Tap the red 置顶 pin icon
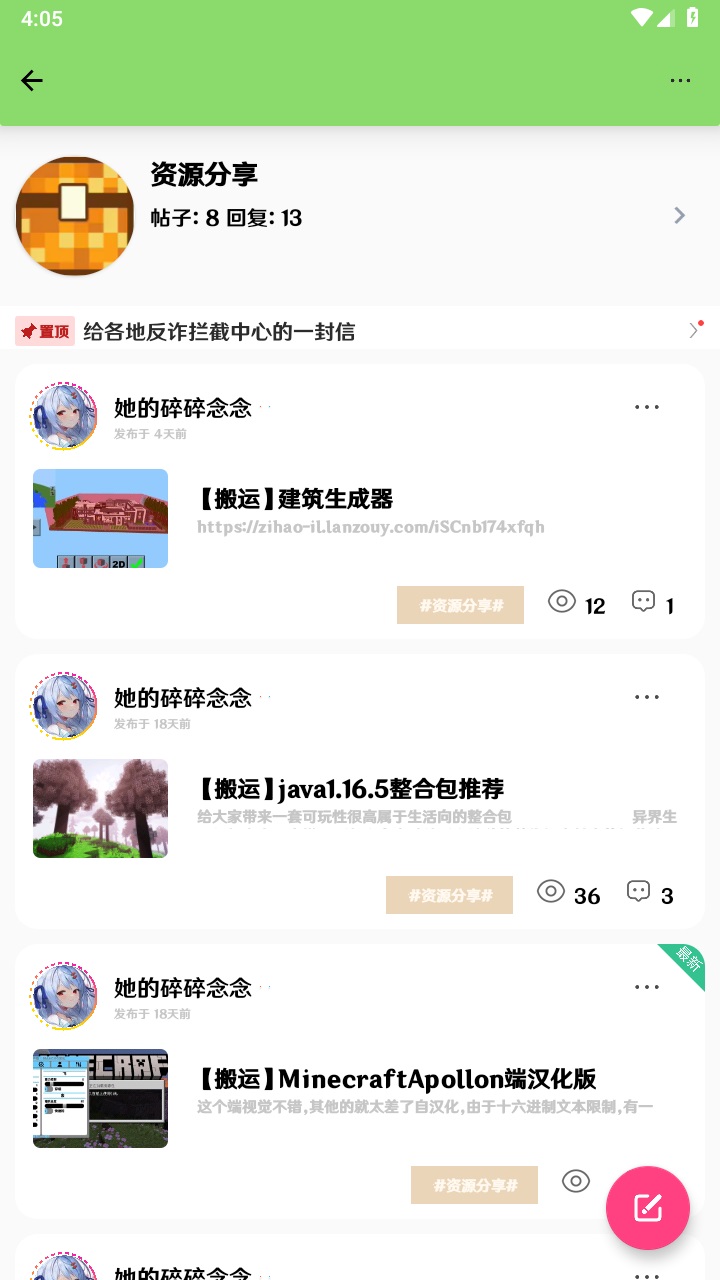The height and width of the screenshot is (1280, 720). [x=44, y=331]
